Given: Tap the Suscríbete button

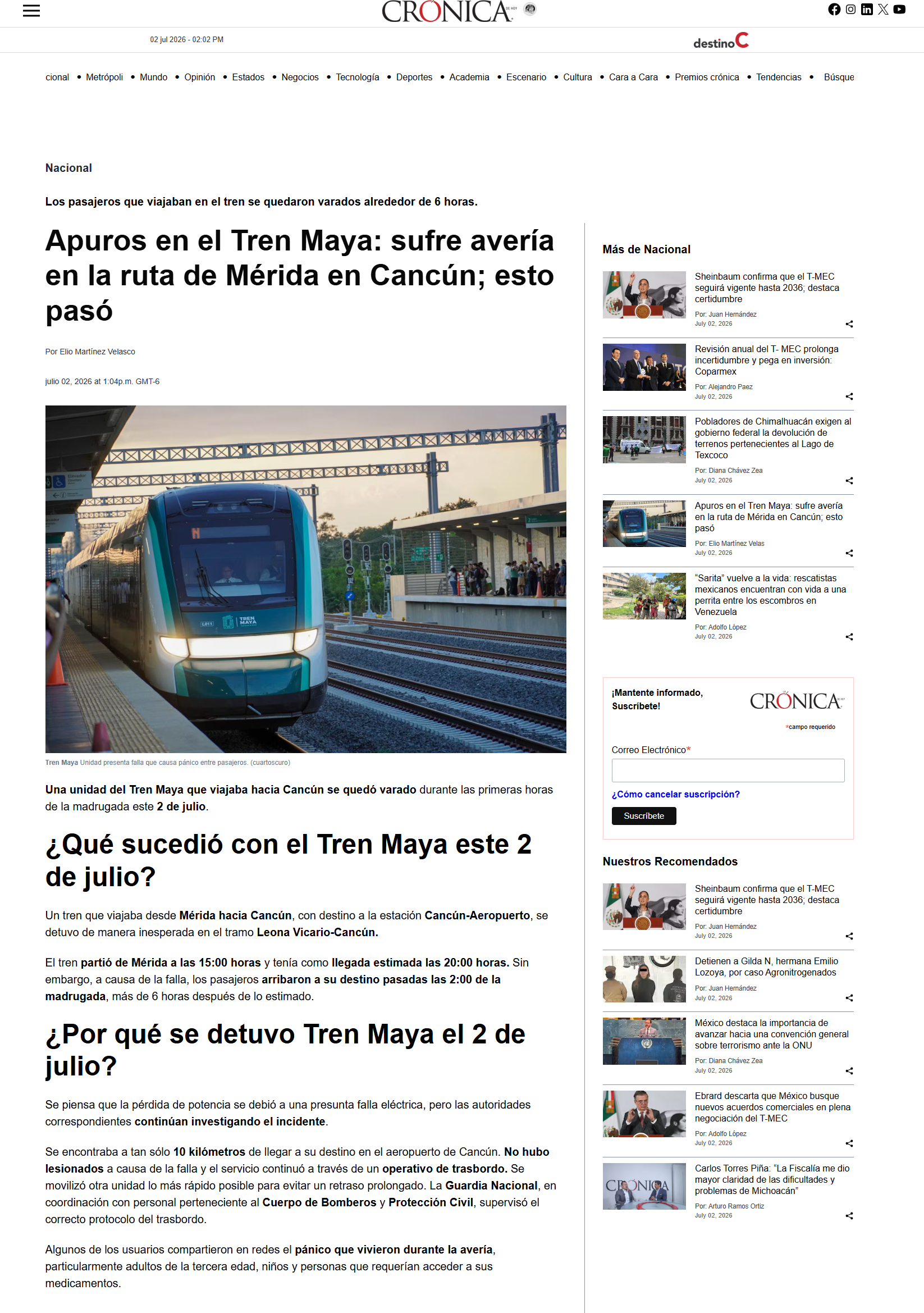Looking at the screenshot, I should click(x=644, y=816).
